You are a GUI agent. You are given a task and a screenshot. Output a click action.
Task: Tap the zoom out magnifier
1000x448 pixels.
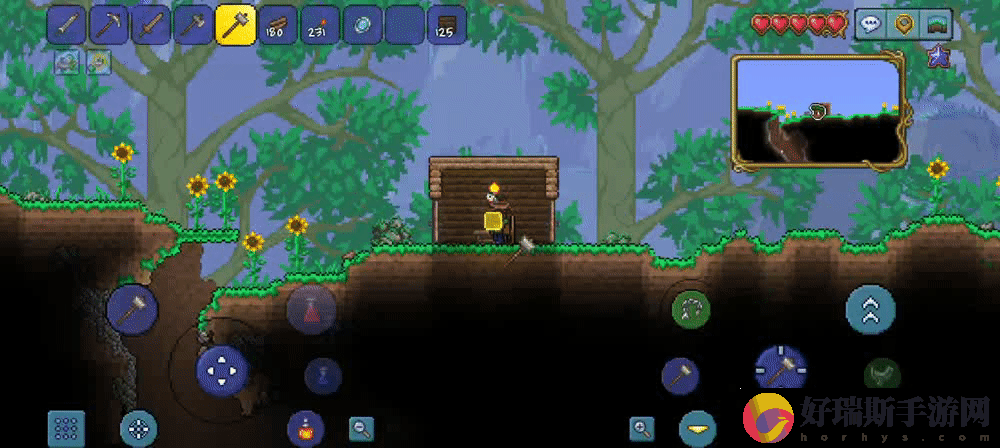click(361, 428)
